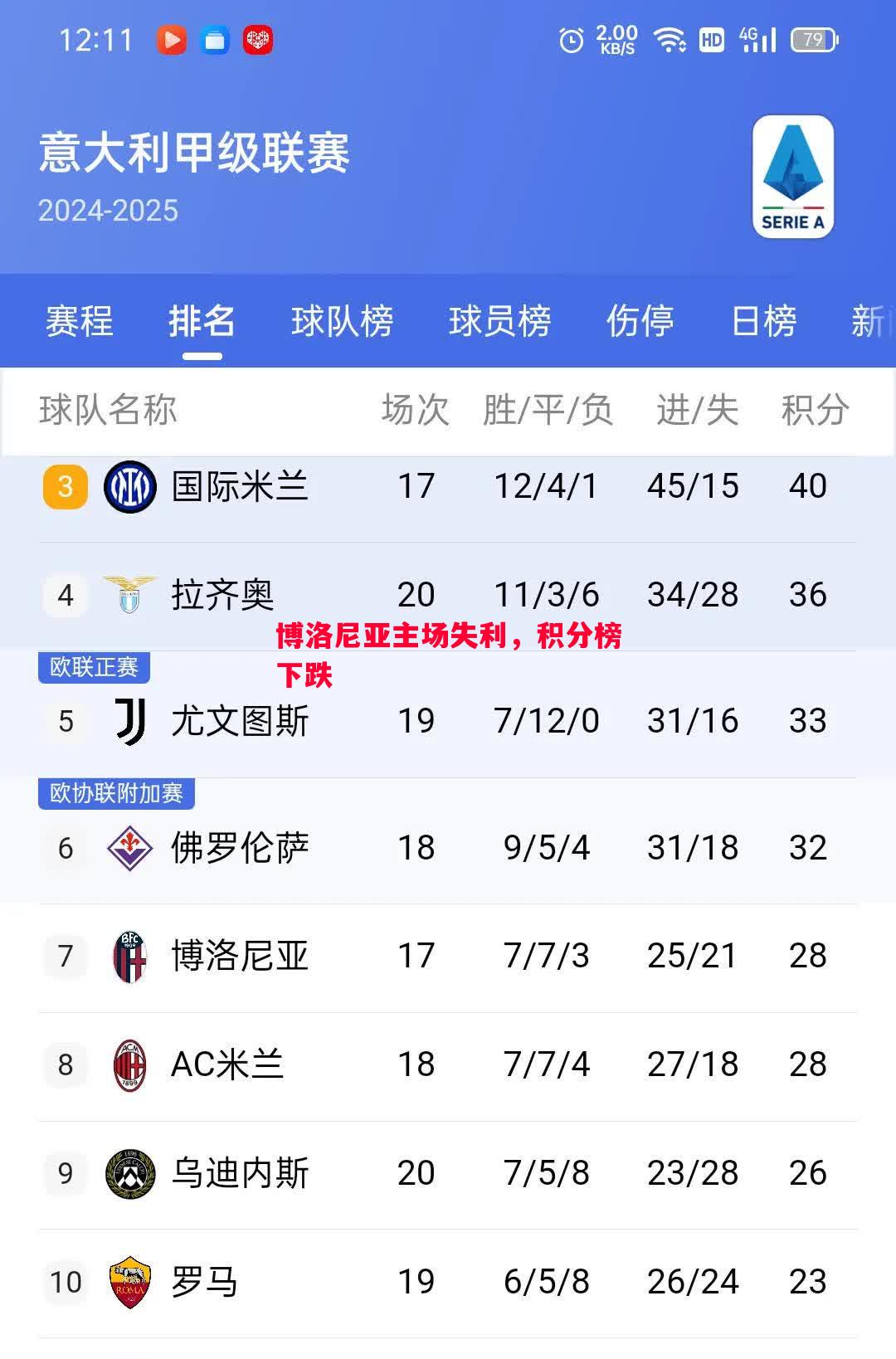Select the Inter Milan club crest
896x1359 pixels.
[x=129, y=486]
